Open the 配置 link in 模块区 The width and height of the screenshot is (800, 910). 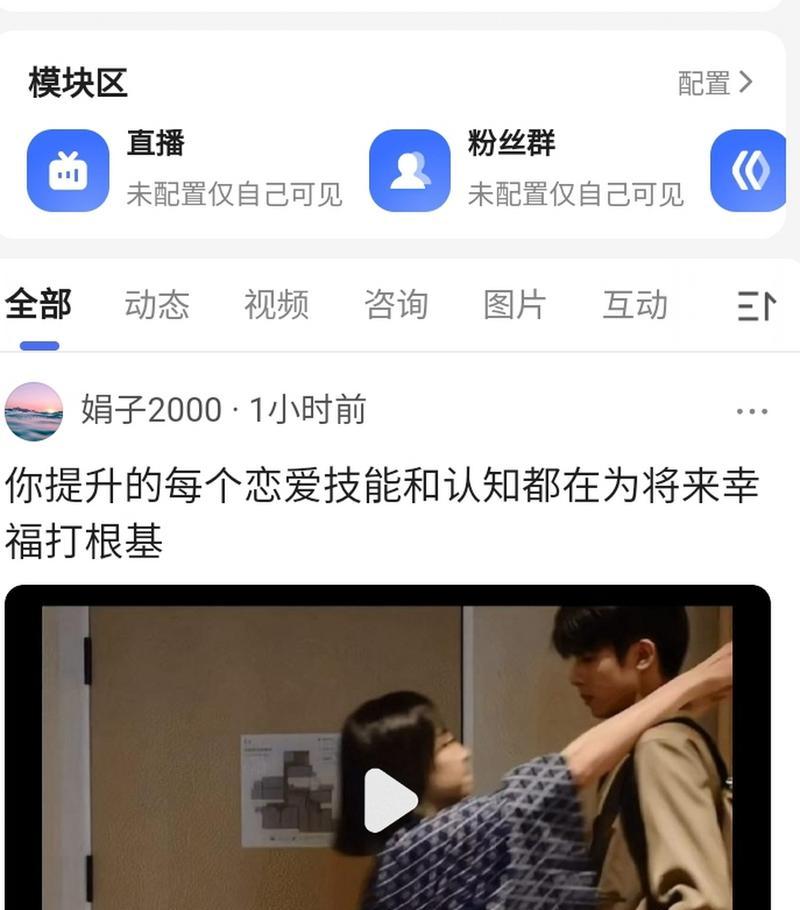(x=714, y=83)
